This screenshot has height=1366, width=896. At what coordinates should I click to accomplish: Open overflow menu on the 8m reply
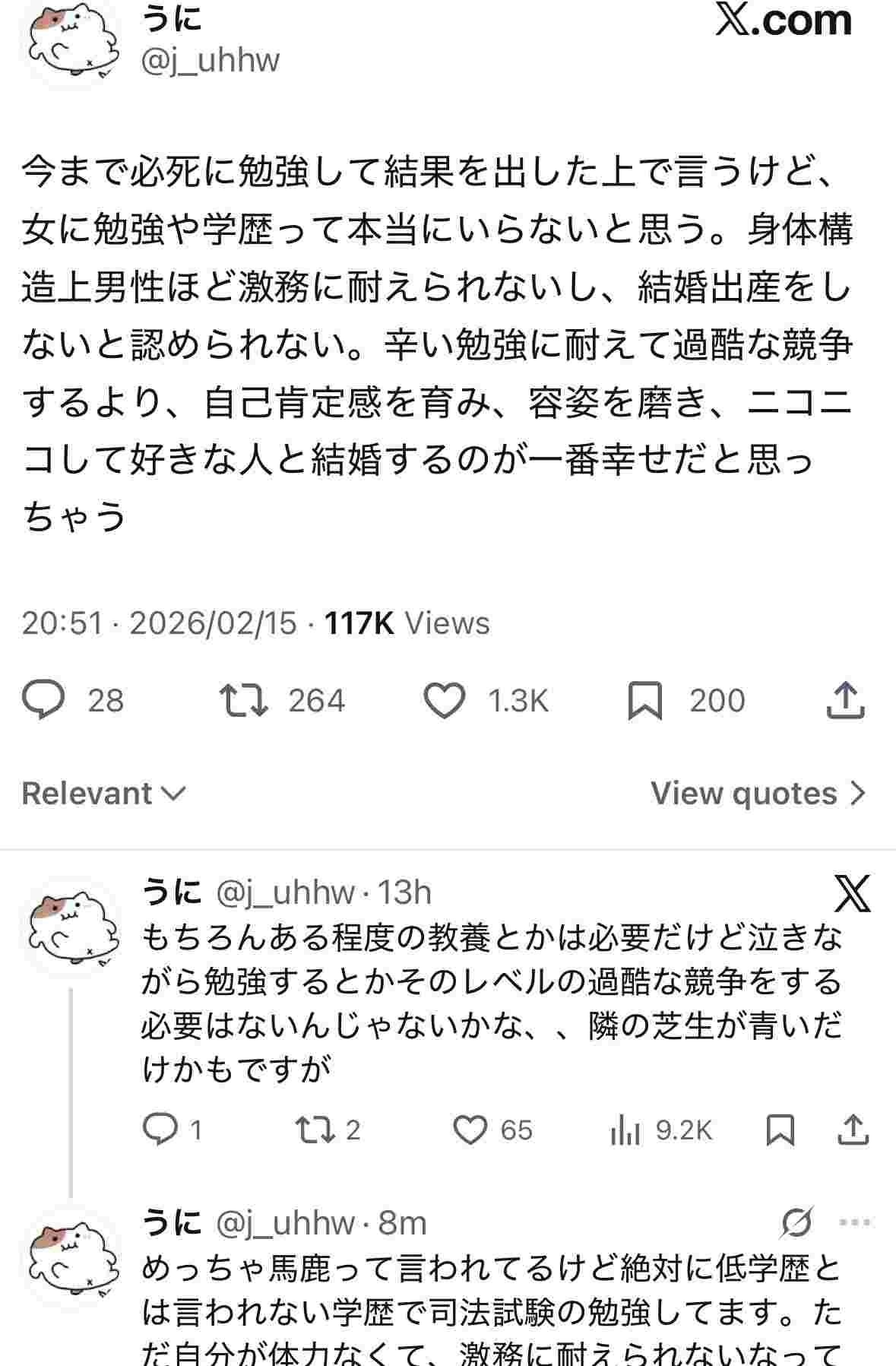point(855,1223)
